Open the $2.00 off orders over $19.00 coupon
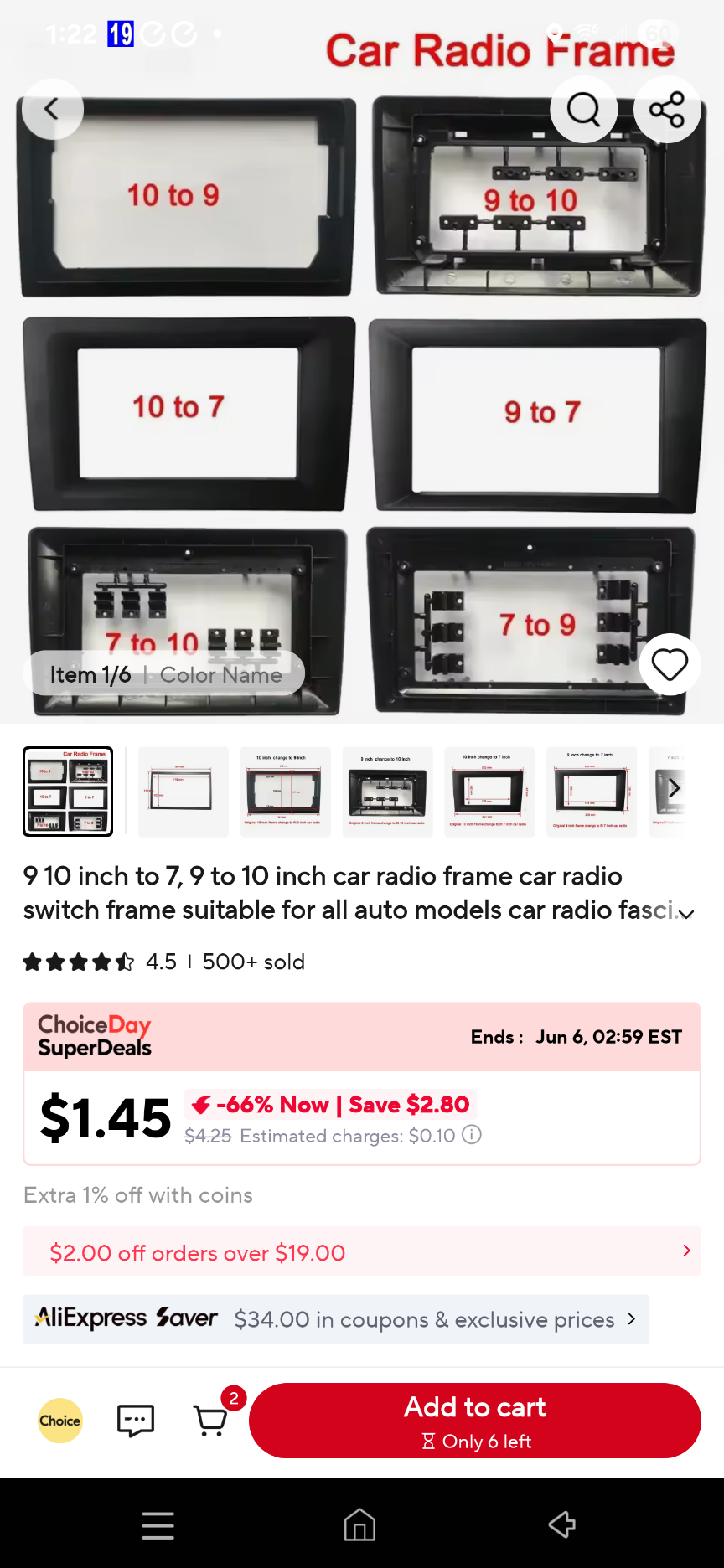724x1568 pixels. point(362,1251)
